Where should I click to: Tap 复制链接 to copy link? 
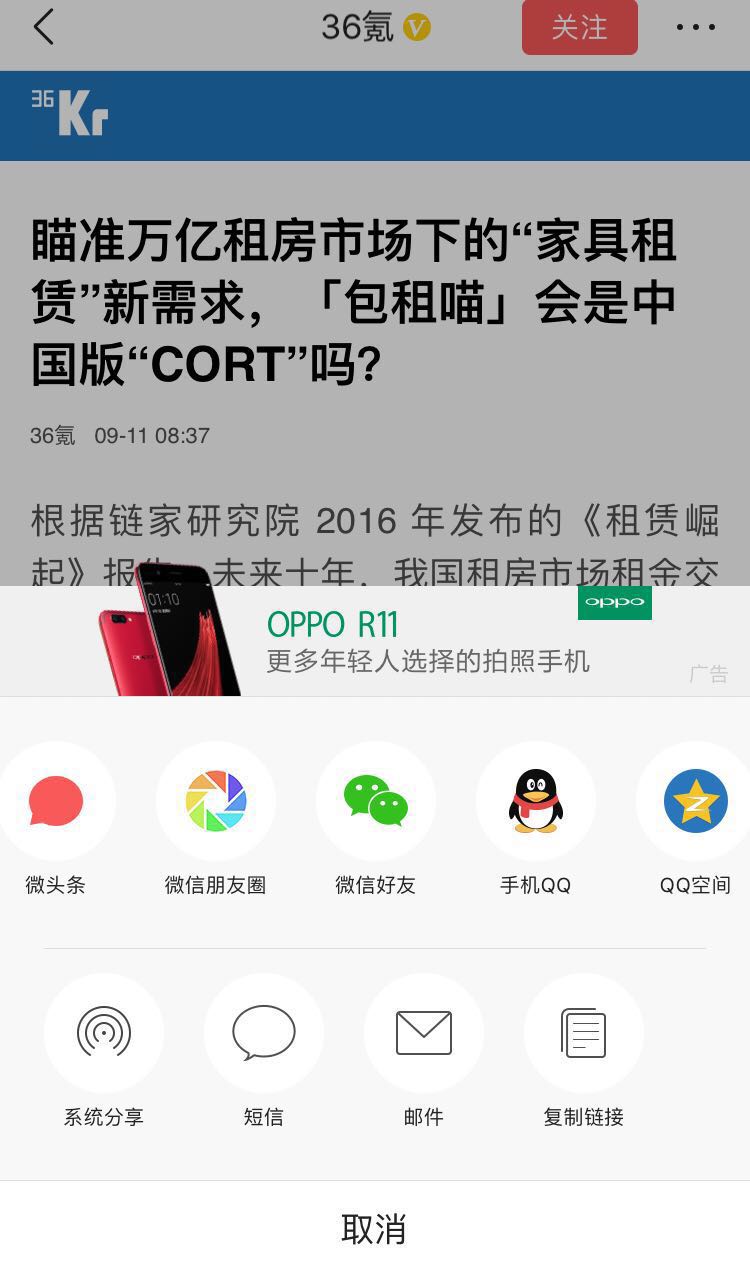[584, 1034]
